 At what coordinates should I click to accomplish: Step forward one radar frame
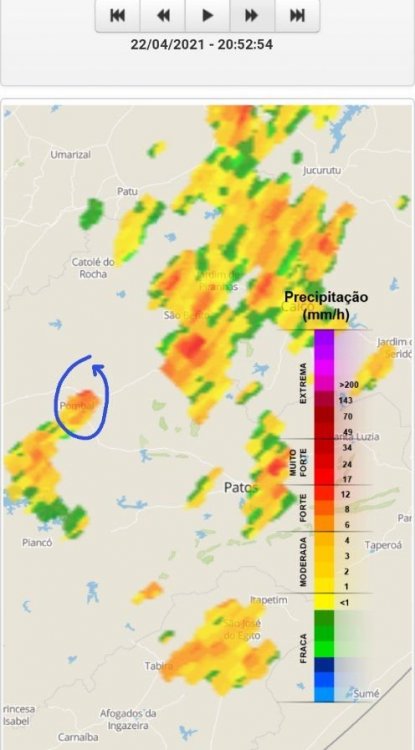(x=252, y=16)
